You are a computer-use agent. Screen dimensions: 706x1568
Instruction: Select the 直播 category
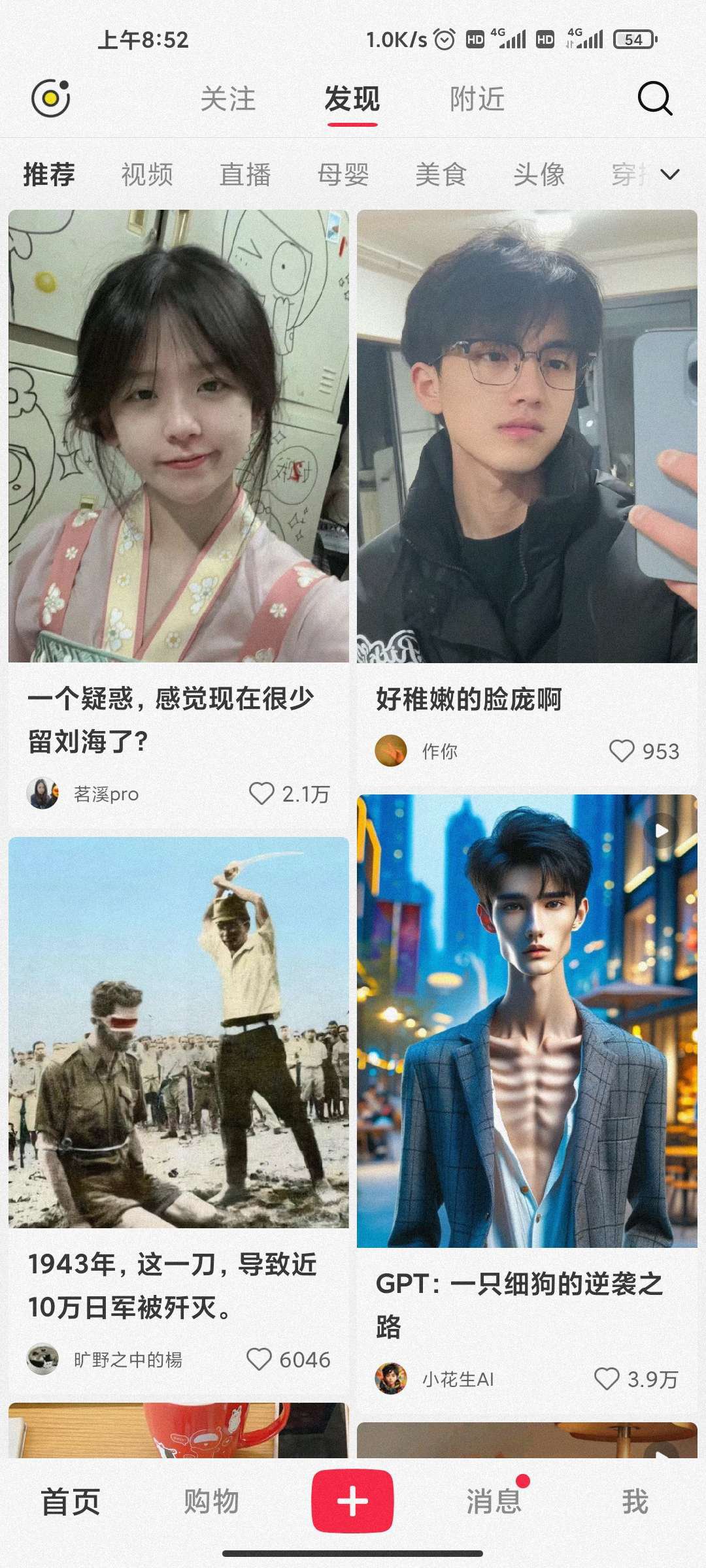pyautogui.click(x=245, y=175)
